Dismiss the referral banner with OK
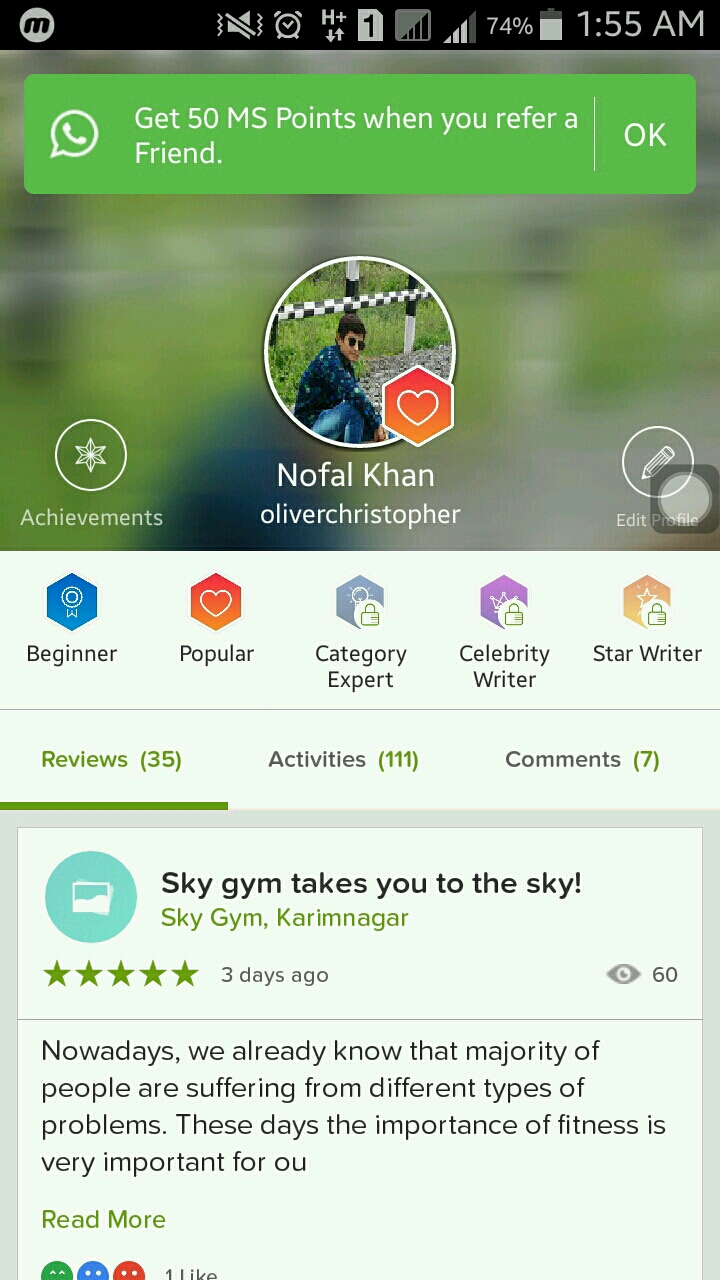720x1280 pixels. tap(645, 133)
